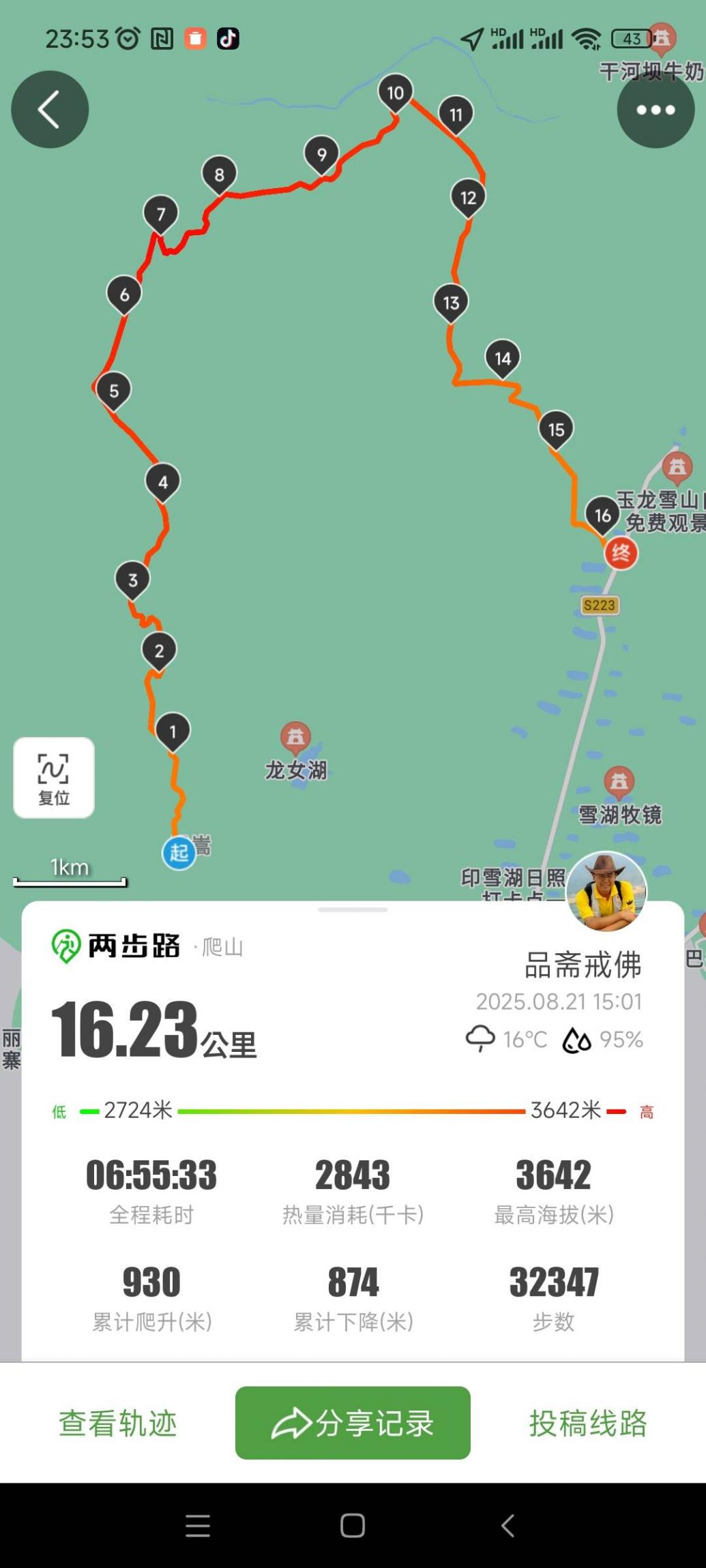Open recent apps from navigation bar

[x=198, y=1526]
